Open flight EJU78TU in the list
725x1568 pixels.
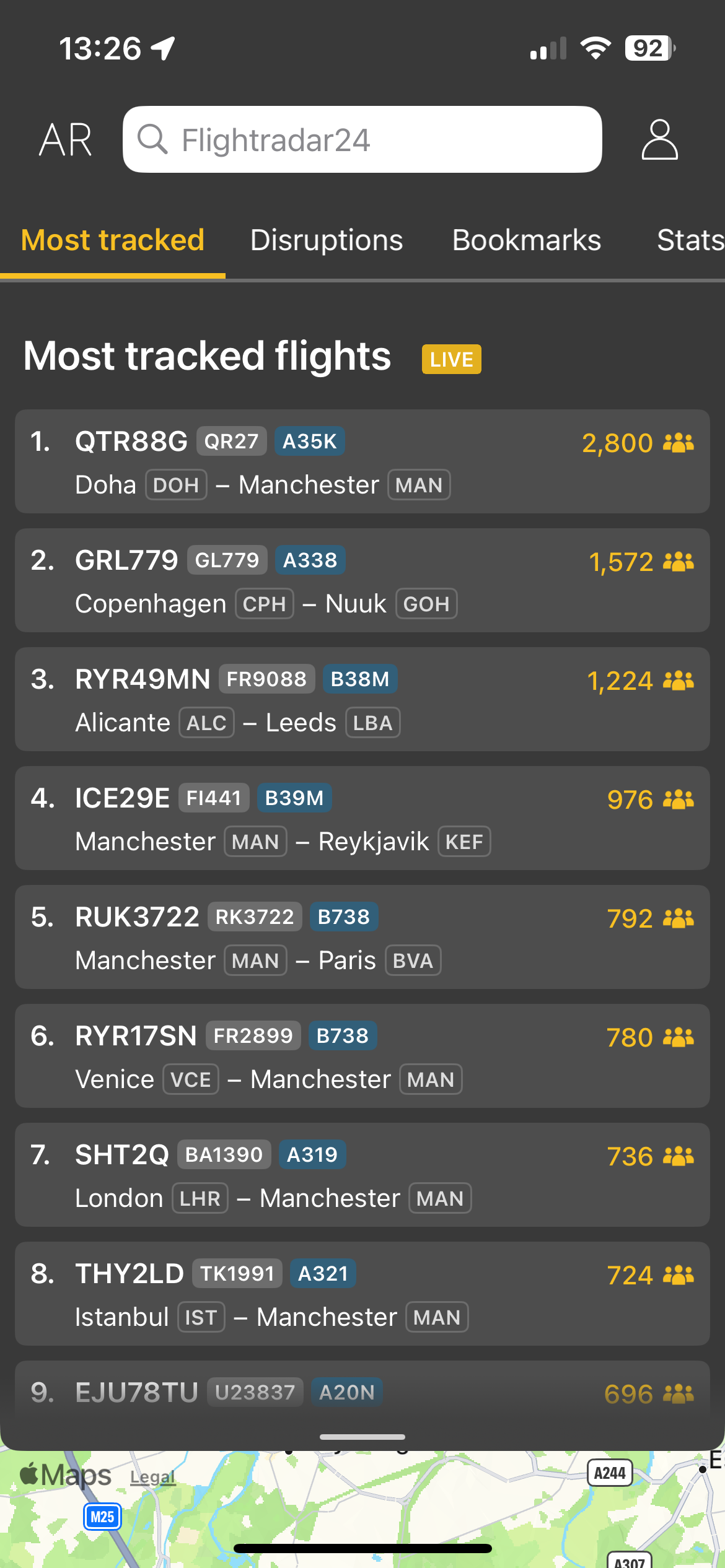[x=362, y=1393]
